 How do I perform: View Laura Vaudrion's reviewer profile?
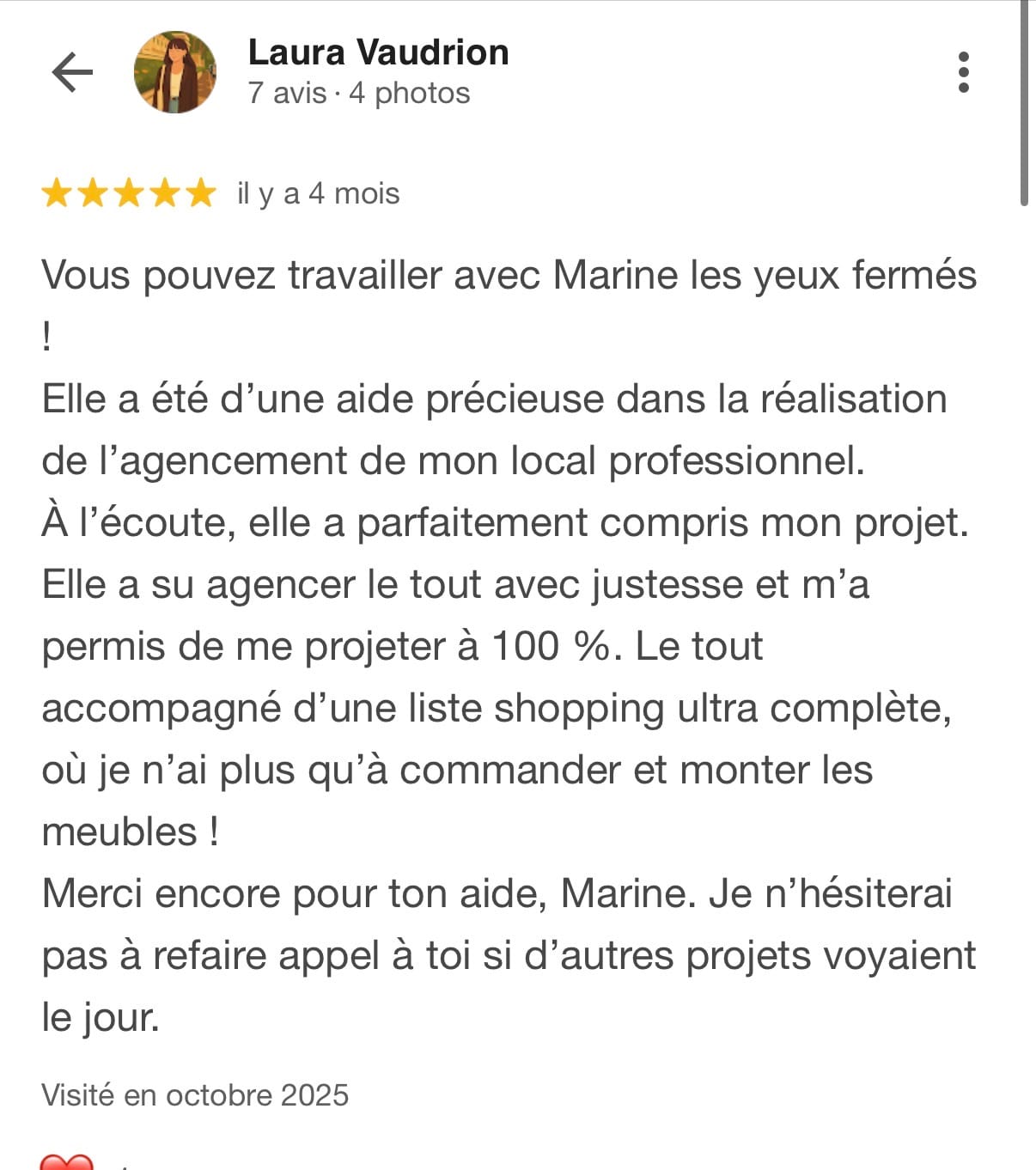click(x=378, y=53)
